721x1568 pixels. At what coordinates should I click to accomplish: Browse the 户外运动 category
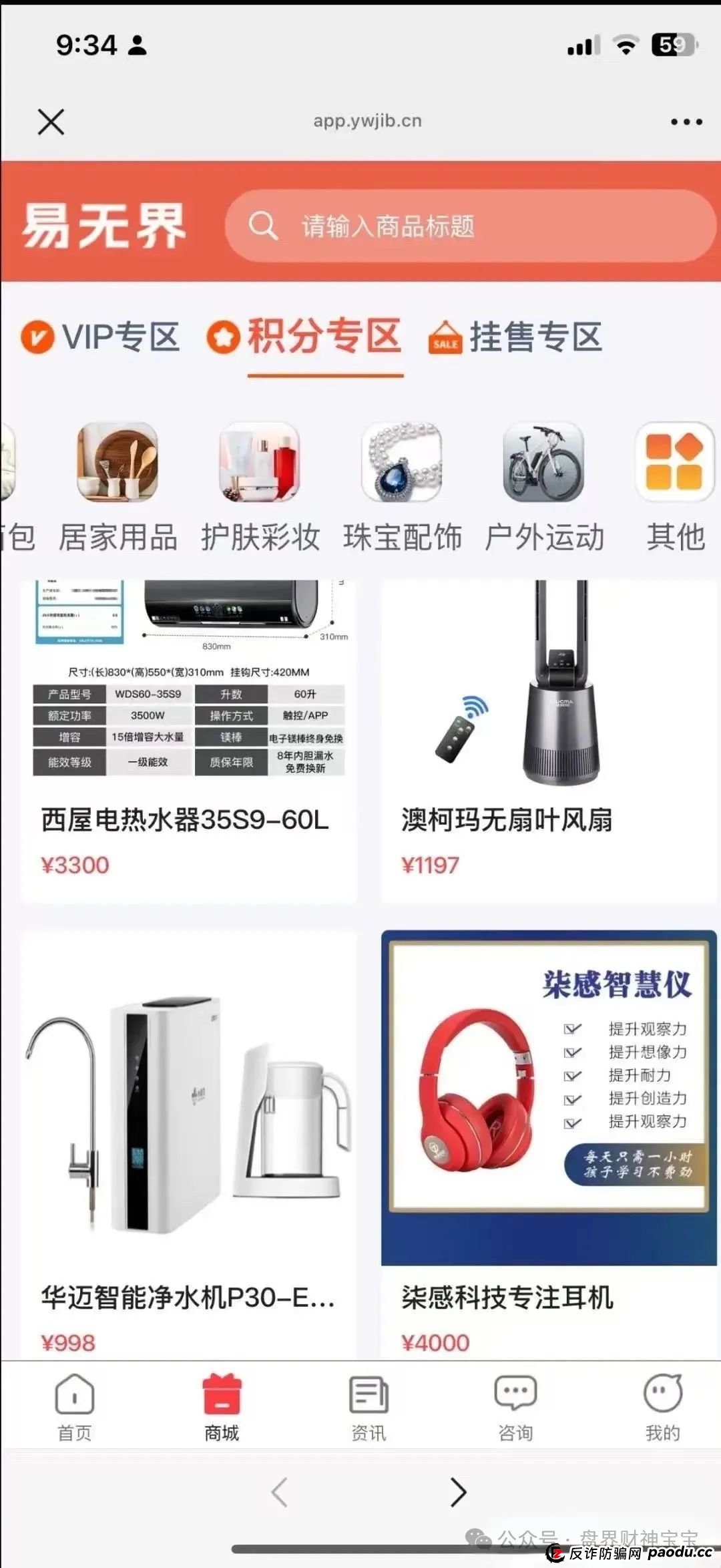tap(544, 487)
